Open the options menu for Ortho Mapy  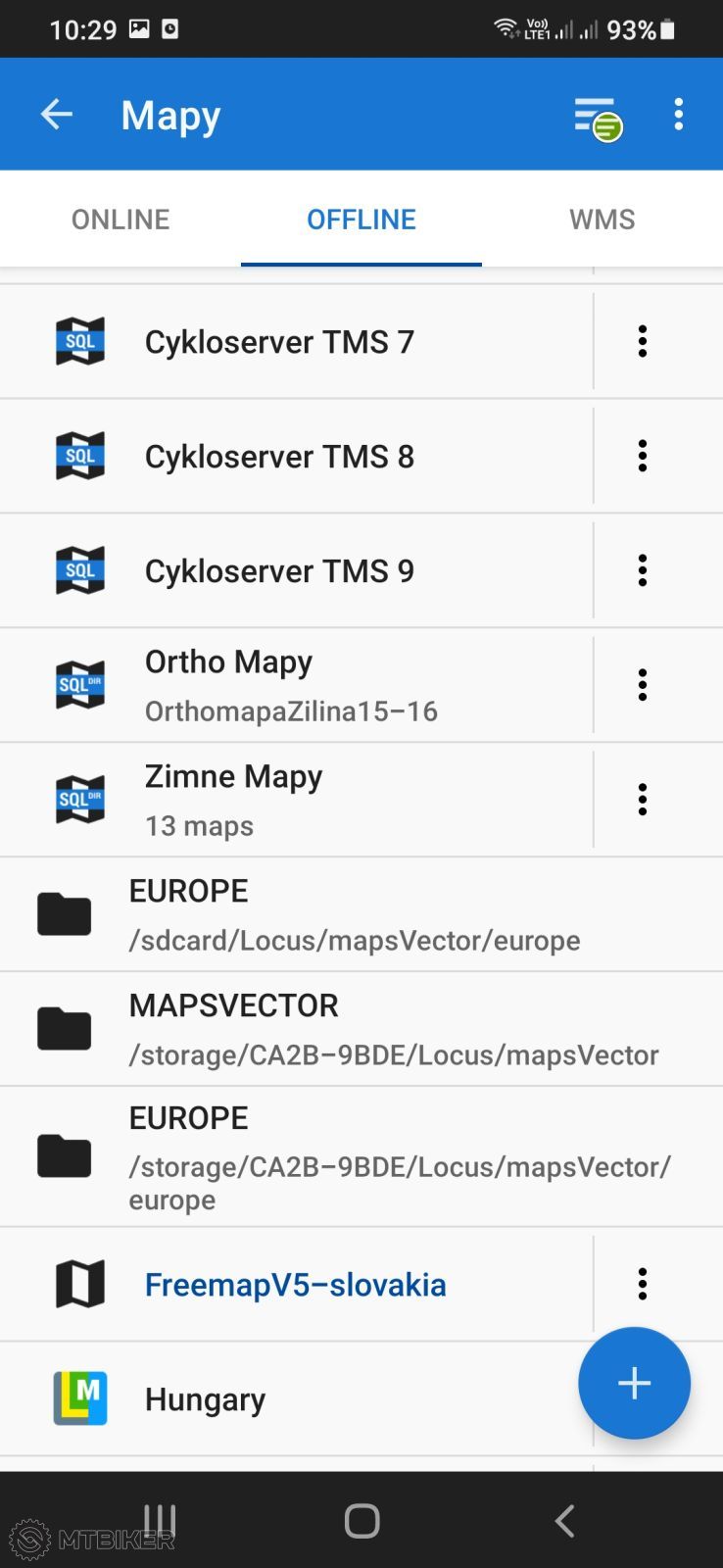[x=643, y=684]
